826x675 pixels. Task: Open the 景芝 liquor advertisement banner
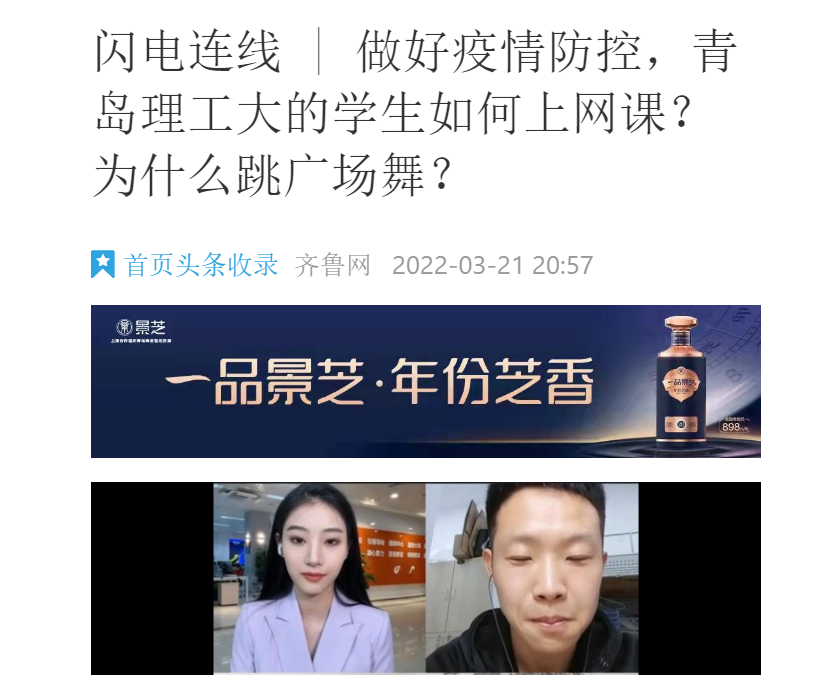[425, 381]
